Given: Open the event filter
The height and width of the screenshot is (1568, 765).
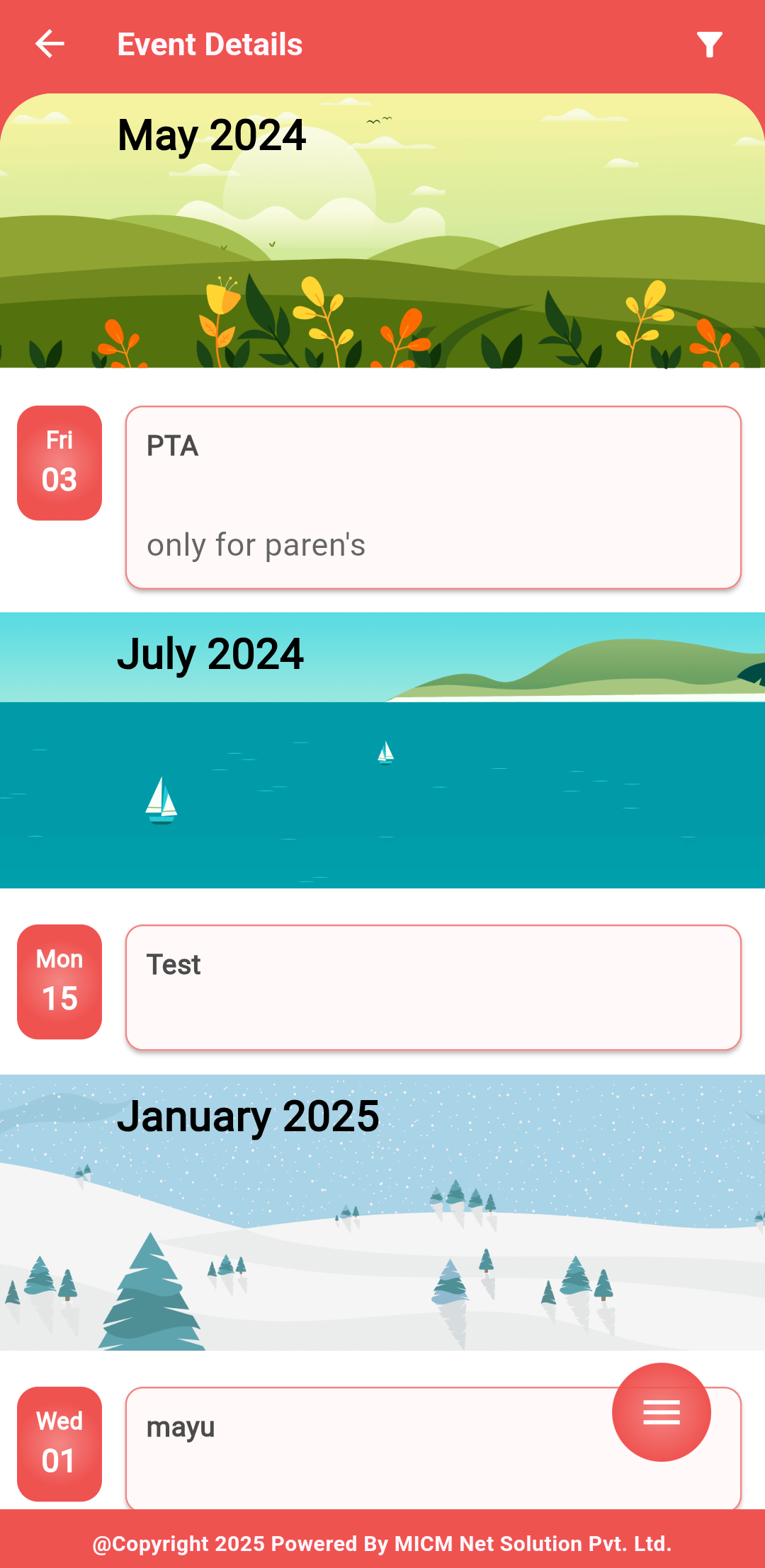Looking at the screenshot, I should tap(709, 45).
